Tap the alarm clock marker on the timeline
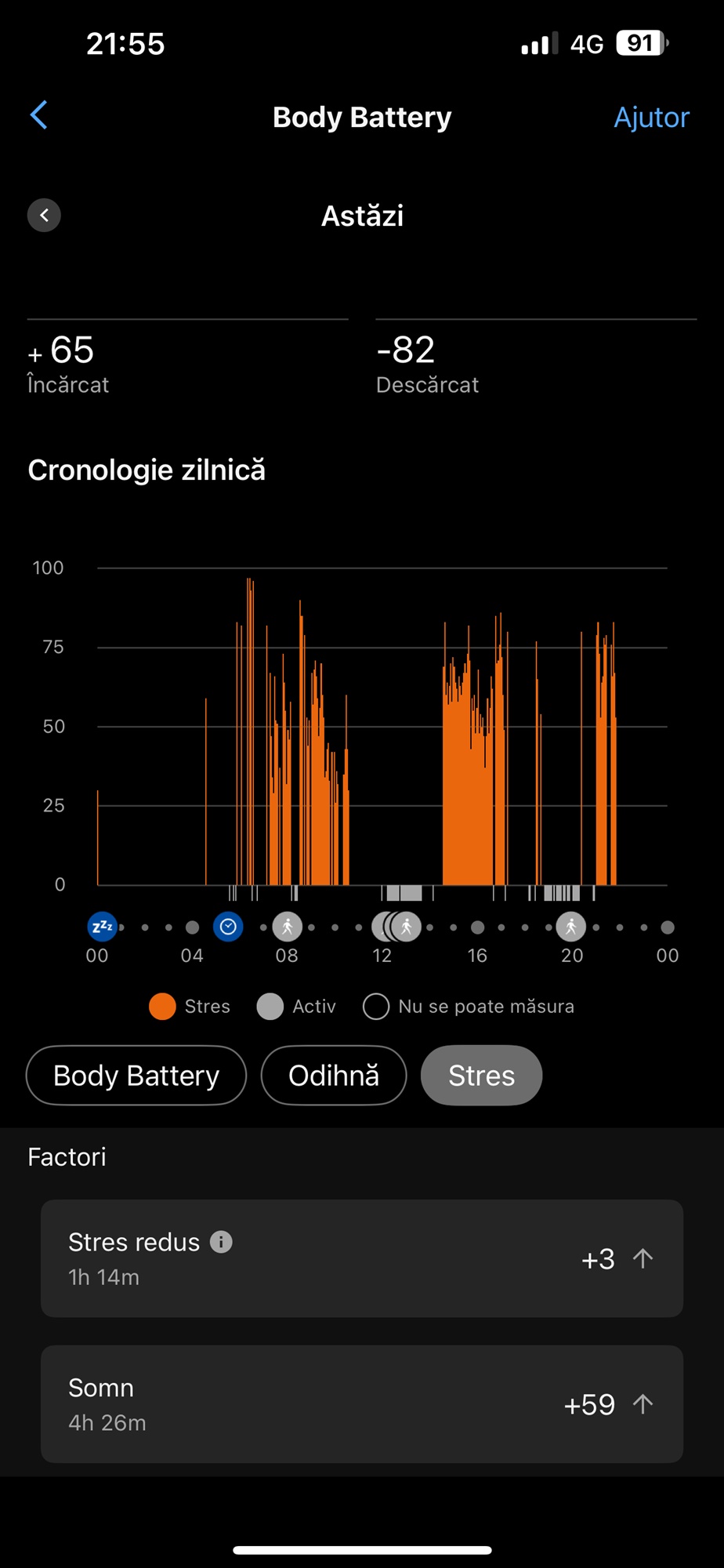Image resolution: width=724 pixels, height=1568 pixels. [x=228, y=927]
